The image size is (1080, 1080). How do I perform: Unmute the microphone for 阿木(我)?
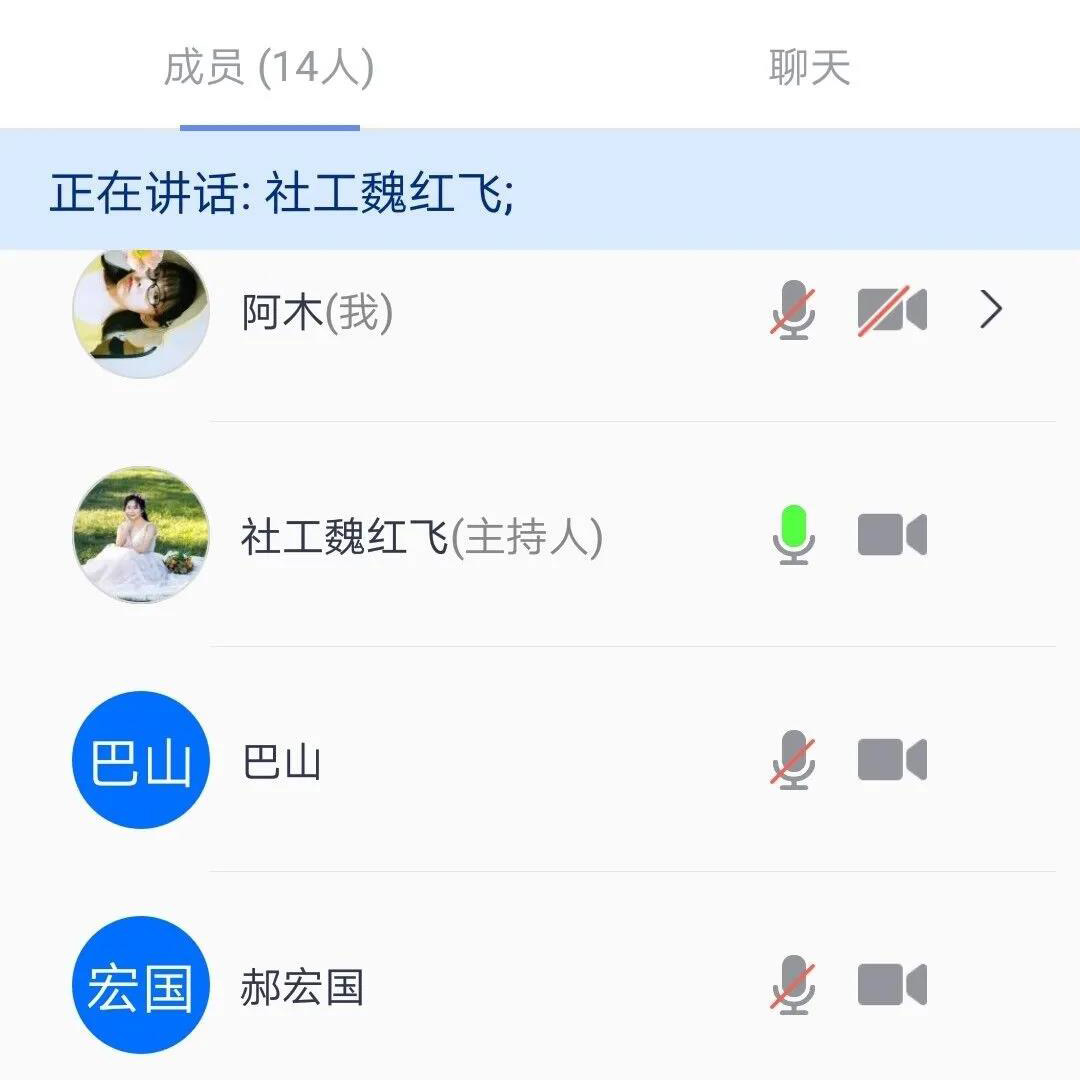tap(793, 310)
